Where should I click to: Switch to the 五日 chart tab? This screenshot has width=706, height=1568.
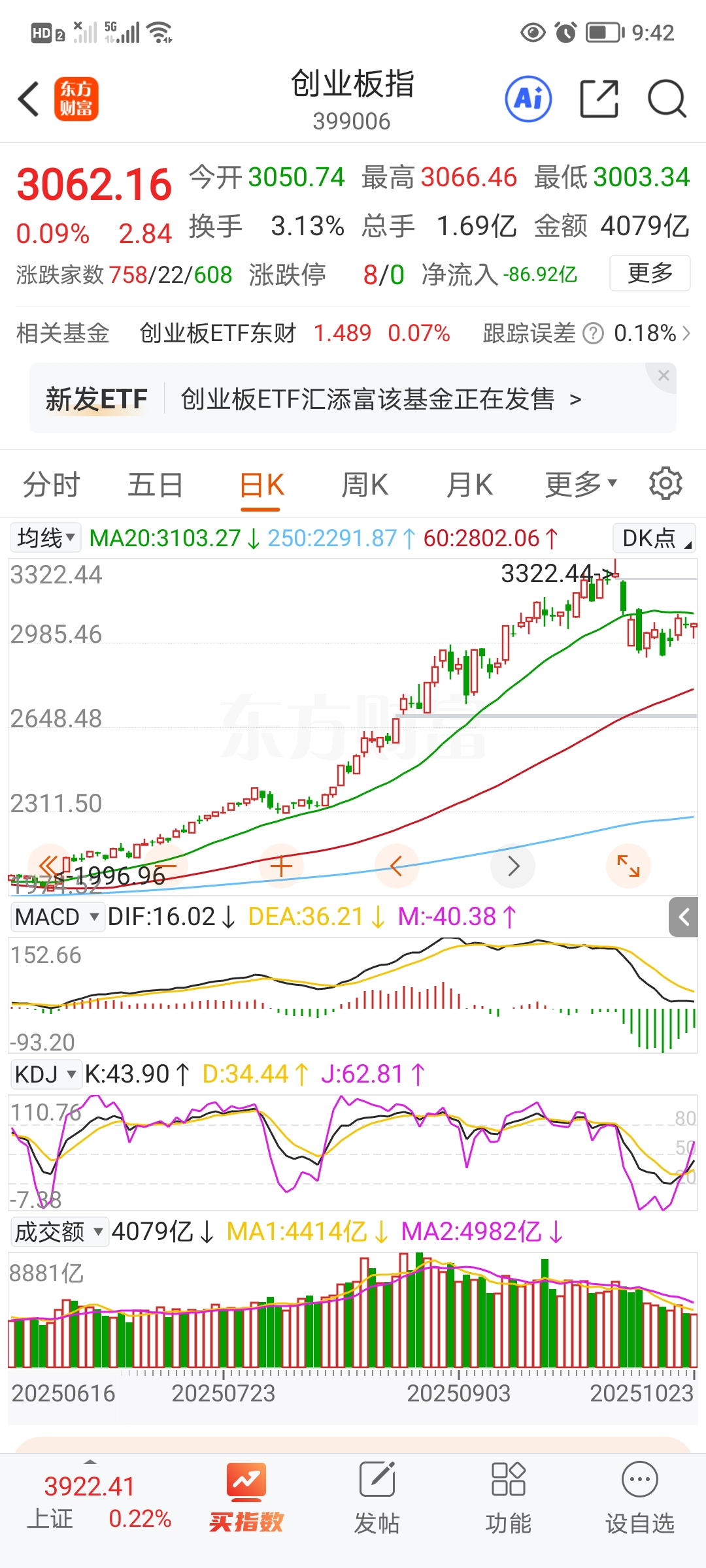(x=156, y=485)
